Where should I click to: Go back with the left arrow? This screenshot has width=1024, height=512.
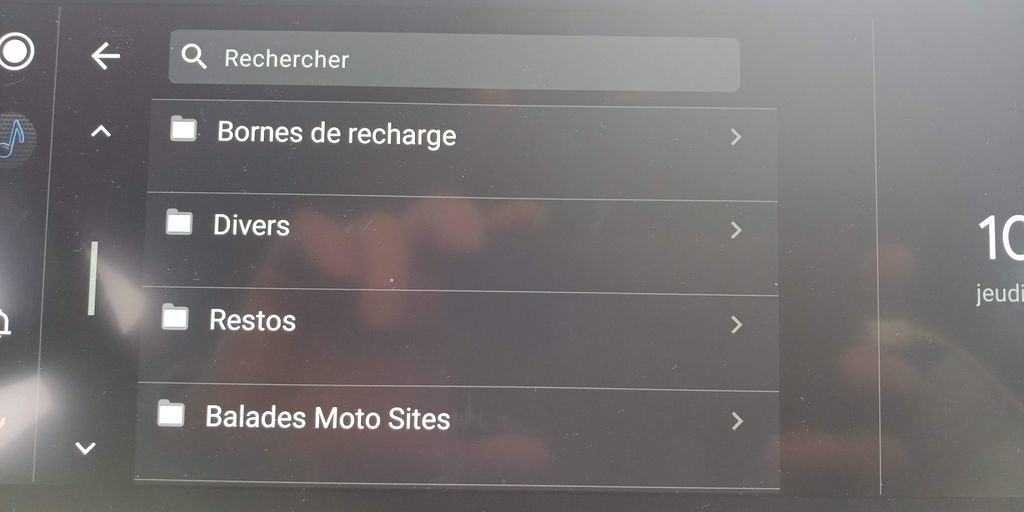(105, 56)
